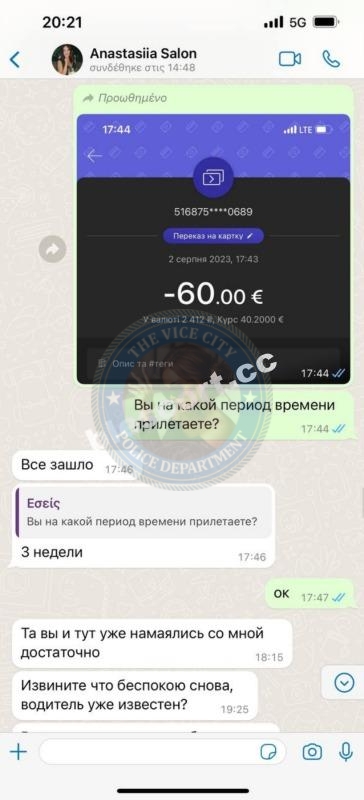Jump to latest messages with down arrow
The height and width of the screenshot is (800, 364).
click(344, 683)
